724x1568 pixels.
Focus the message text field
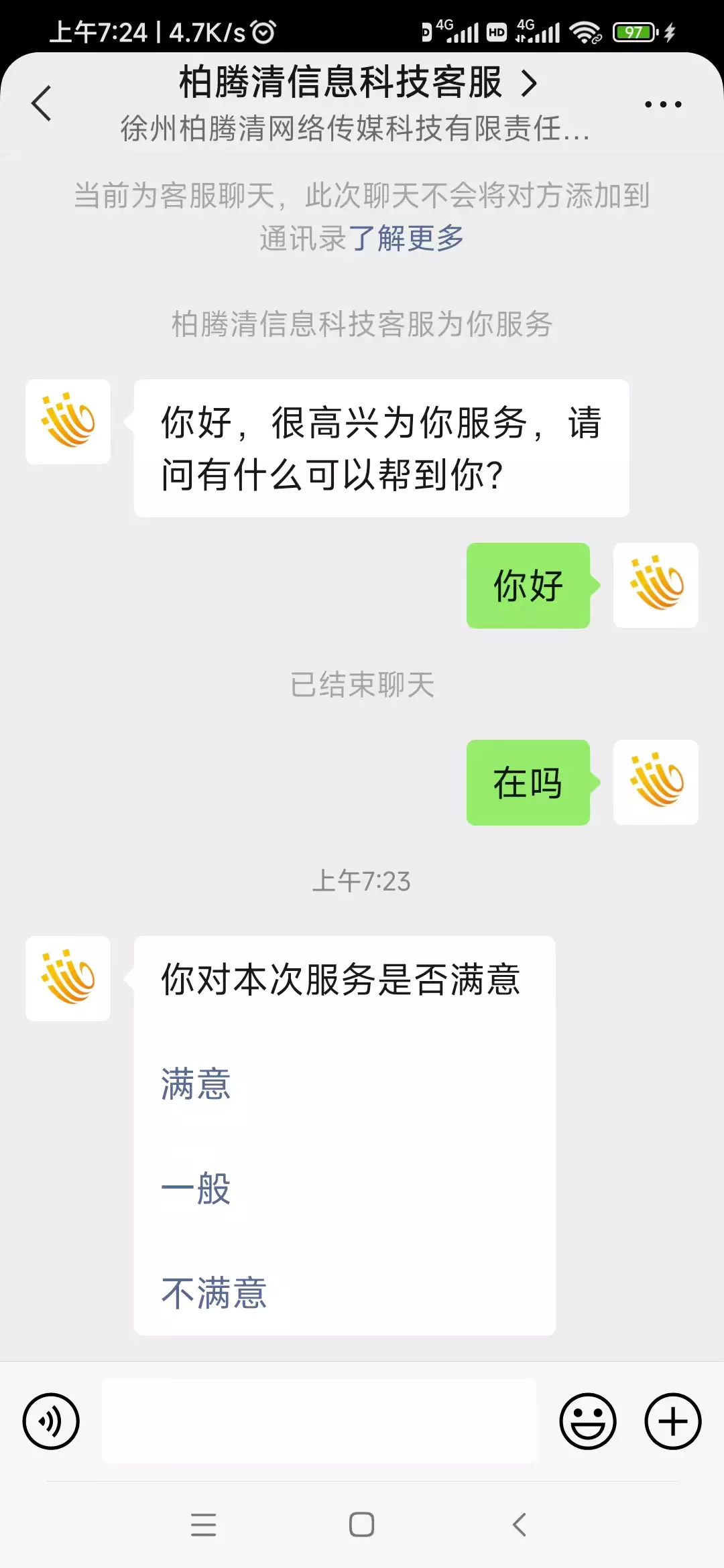320,1421
